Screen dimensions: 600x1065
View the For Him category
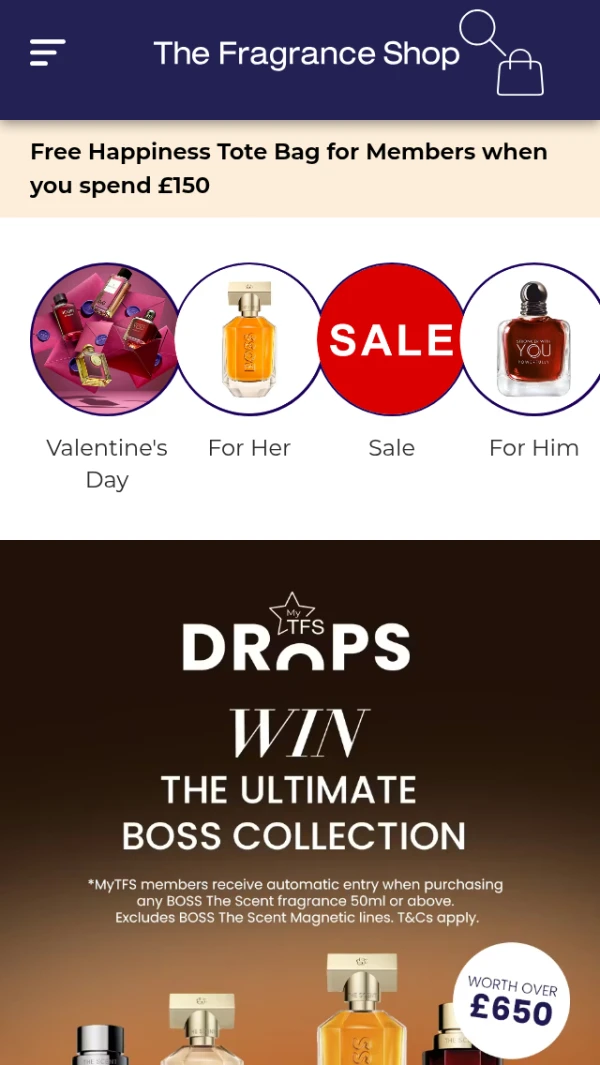[533, 339]
